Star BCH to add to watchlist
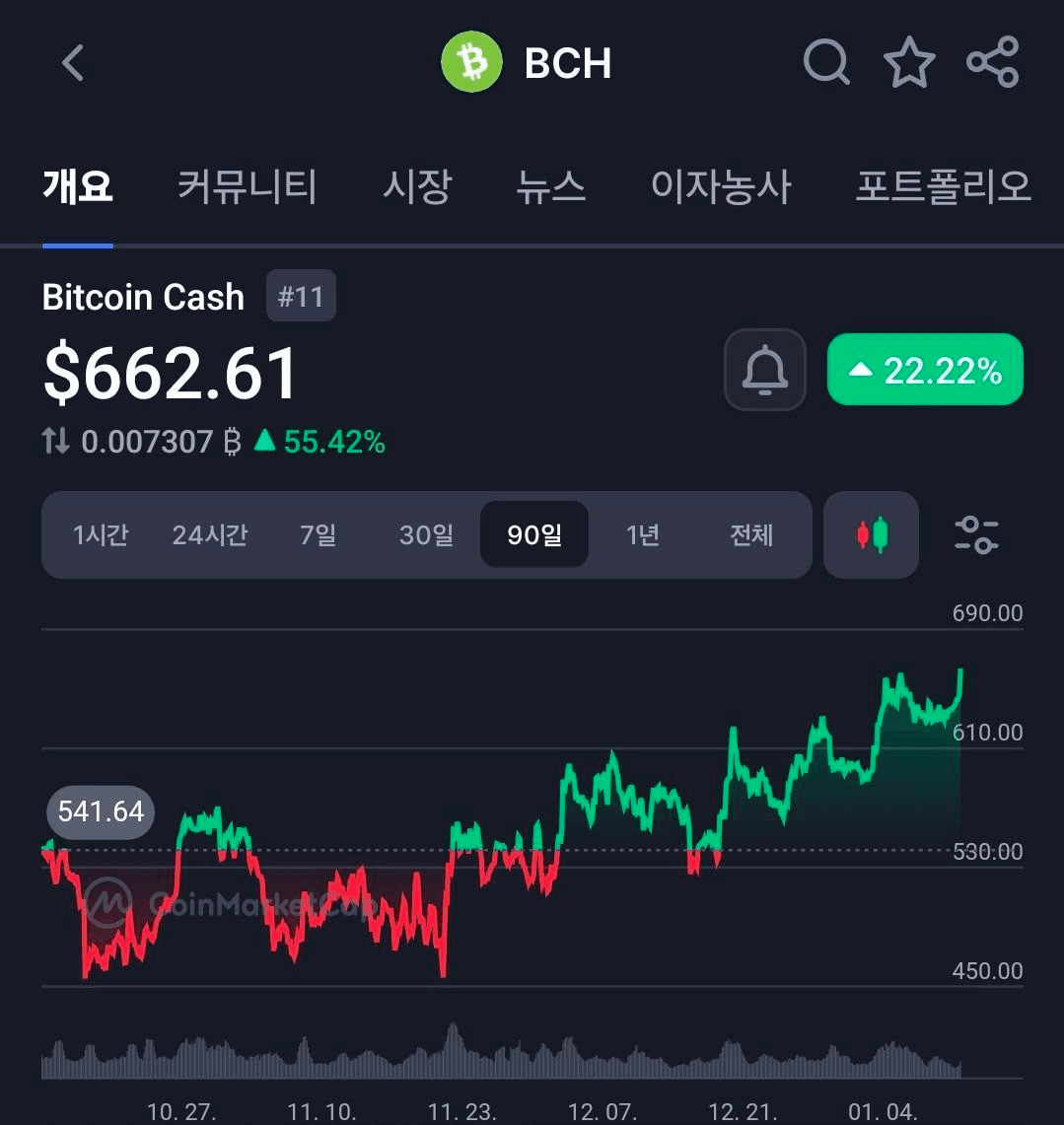Image resolution: width=1064 pixels, height=1125 pixels. coord(909,61)
